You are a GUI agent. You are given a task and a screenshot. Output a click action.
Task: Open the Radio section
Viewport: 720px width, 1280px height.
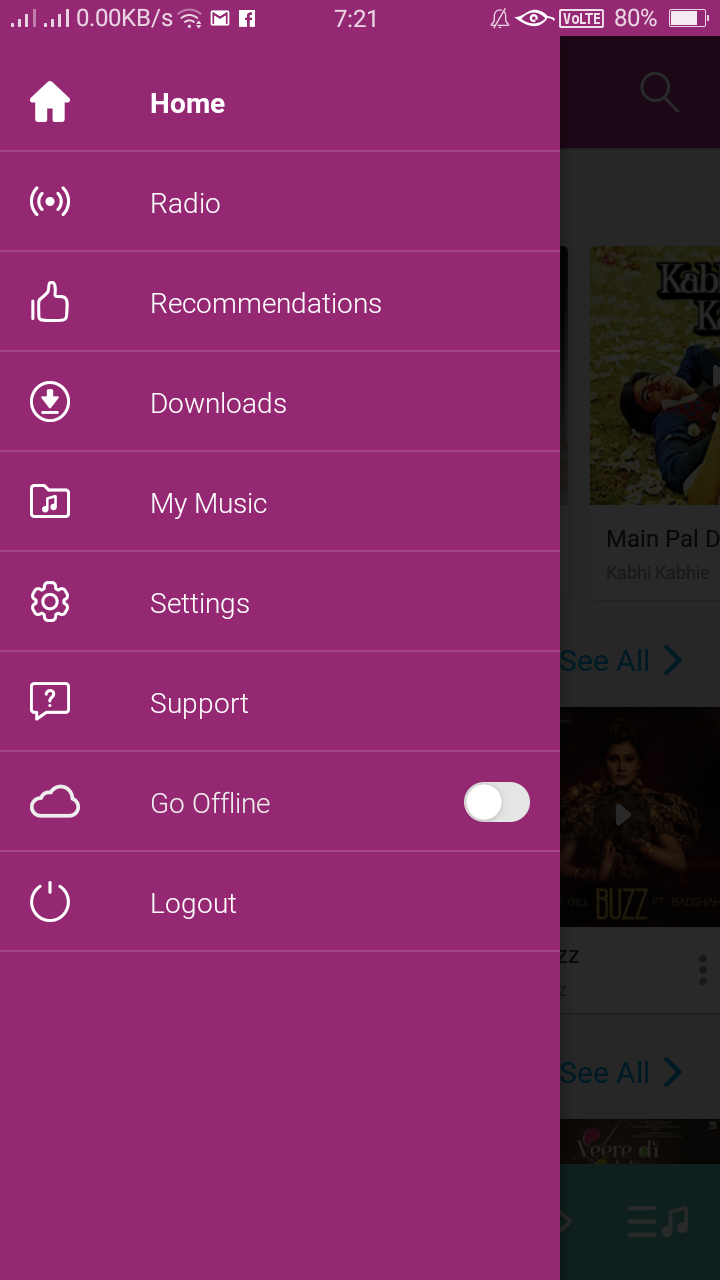point(185,203)
